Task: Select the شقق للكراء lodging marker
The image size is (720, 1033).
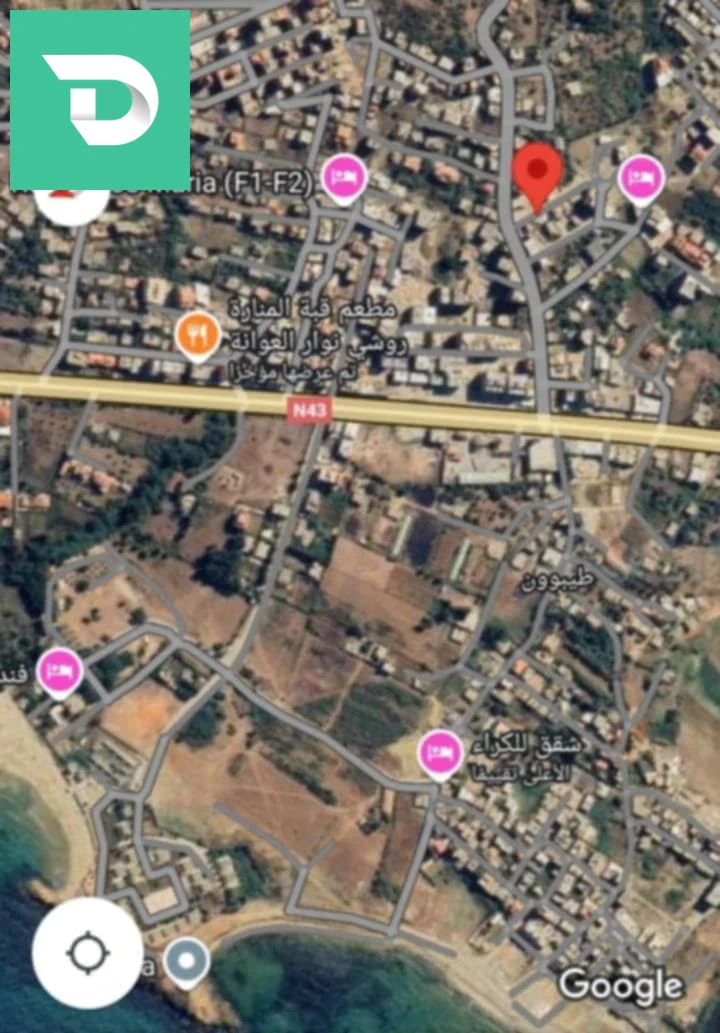Action: (440, 752)
